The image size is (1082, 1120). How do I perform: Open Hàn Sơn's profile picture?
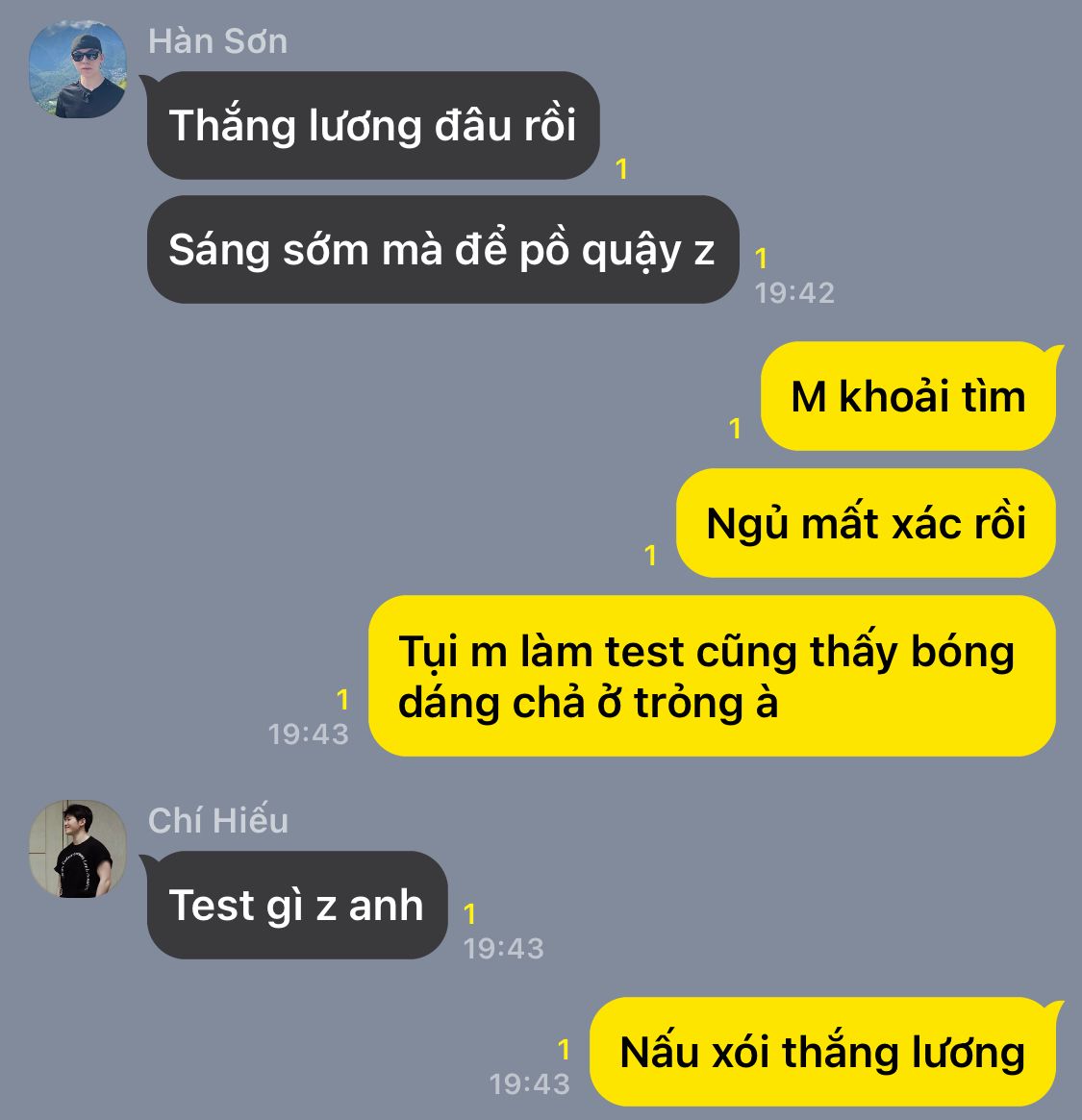[78, 70]
